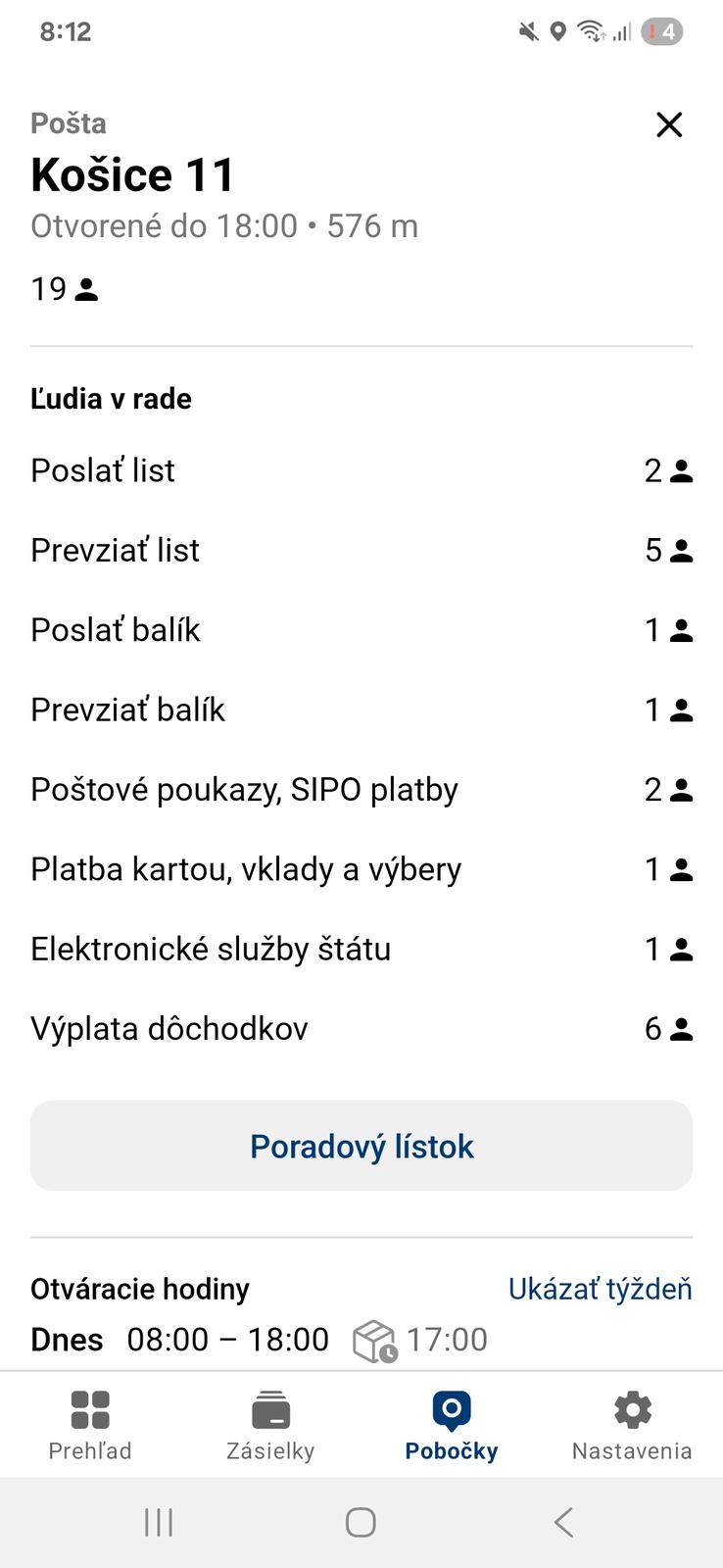Show opening hours for the whole week
The image size is (723, 1568).
(600, 1289)
